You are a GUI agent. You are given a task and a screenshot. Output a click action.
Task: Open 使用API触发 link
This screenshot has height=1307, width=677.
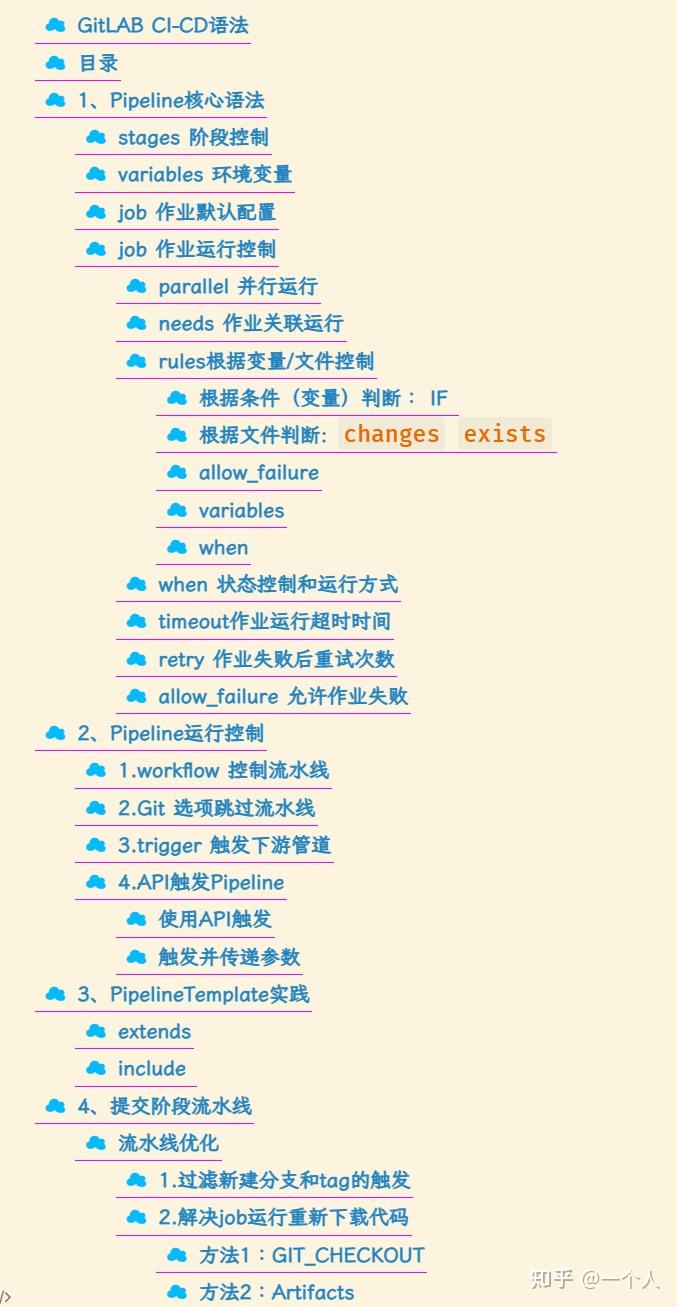(x=214, y=919)
